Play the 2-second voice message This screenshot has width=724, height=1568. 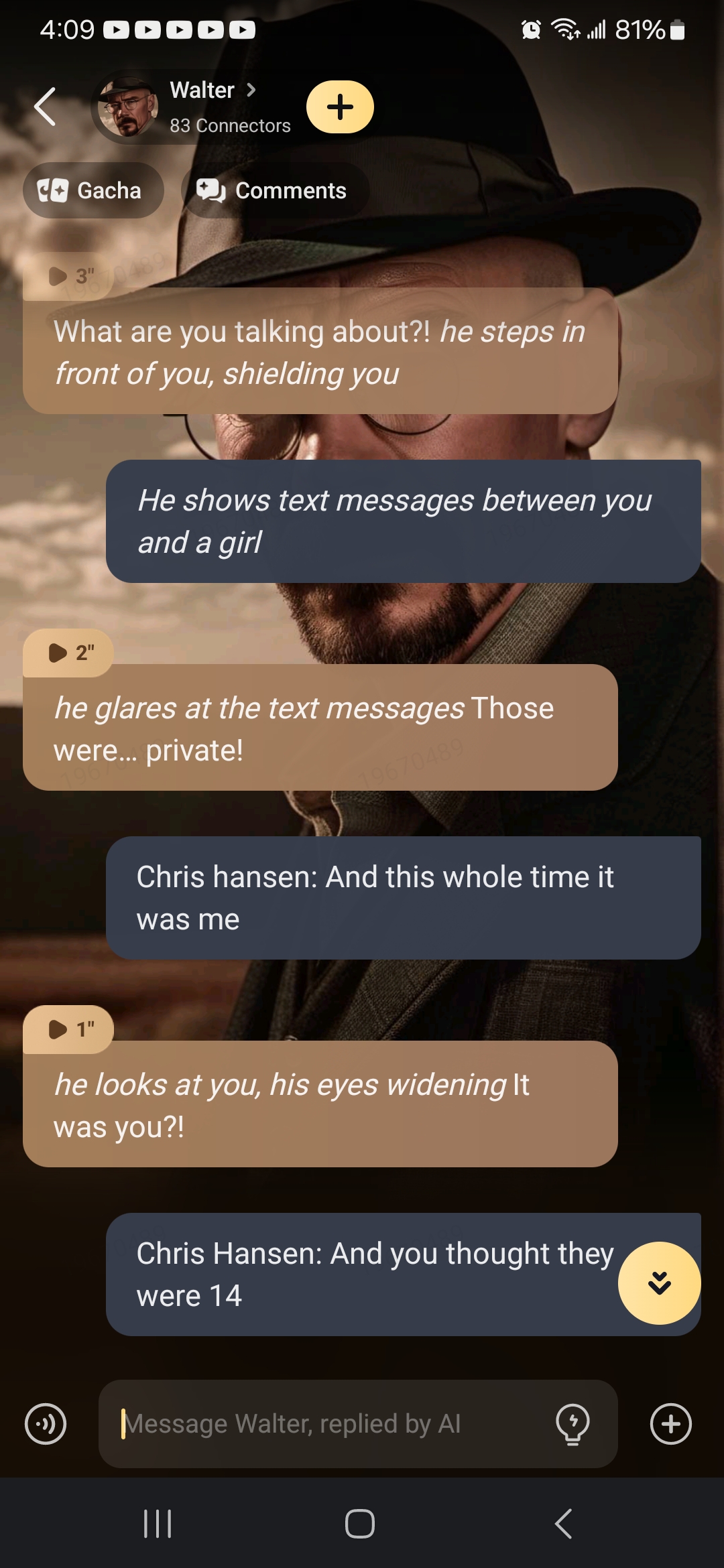click(69, 653)
